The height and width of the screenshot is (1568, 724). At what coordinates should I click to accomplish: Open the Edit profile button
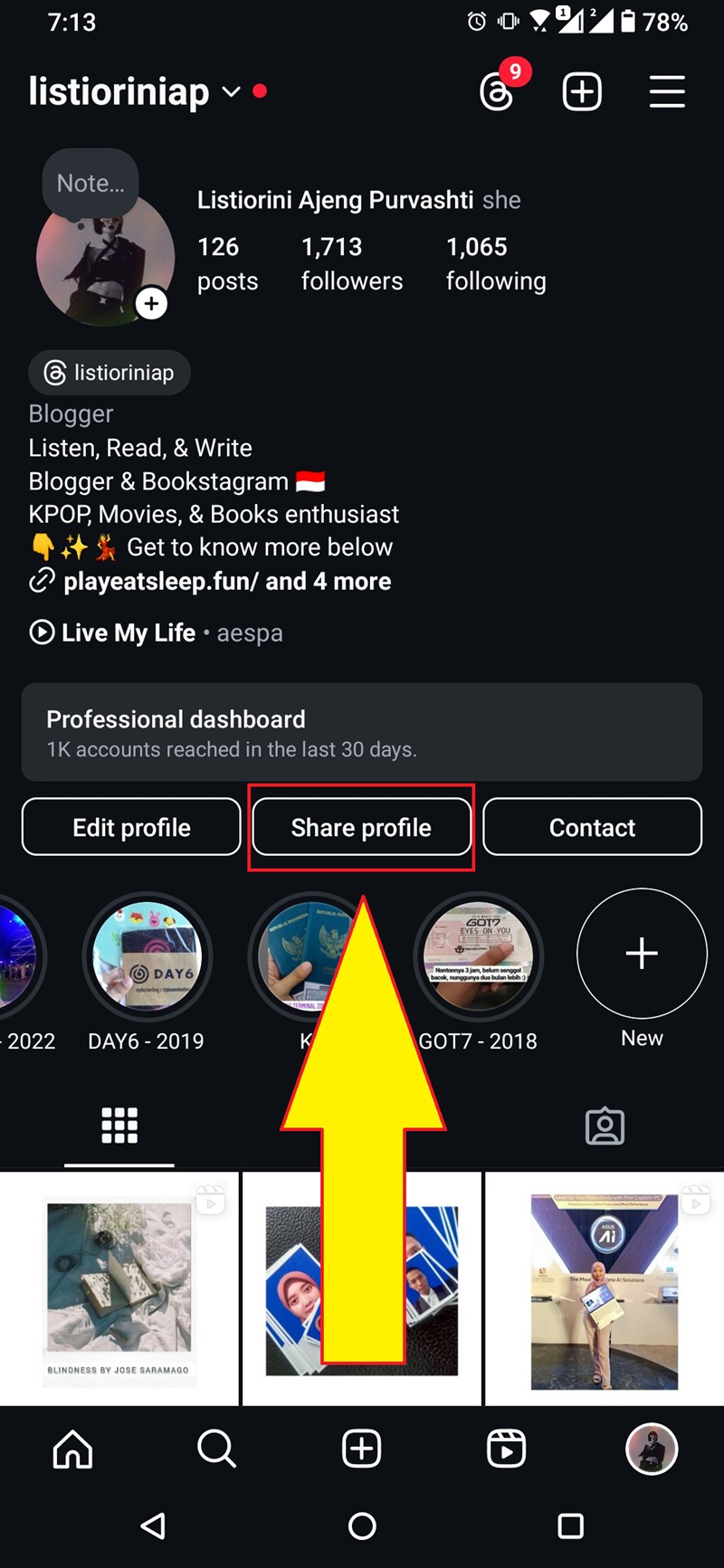click(x=130, y=827)
